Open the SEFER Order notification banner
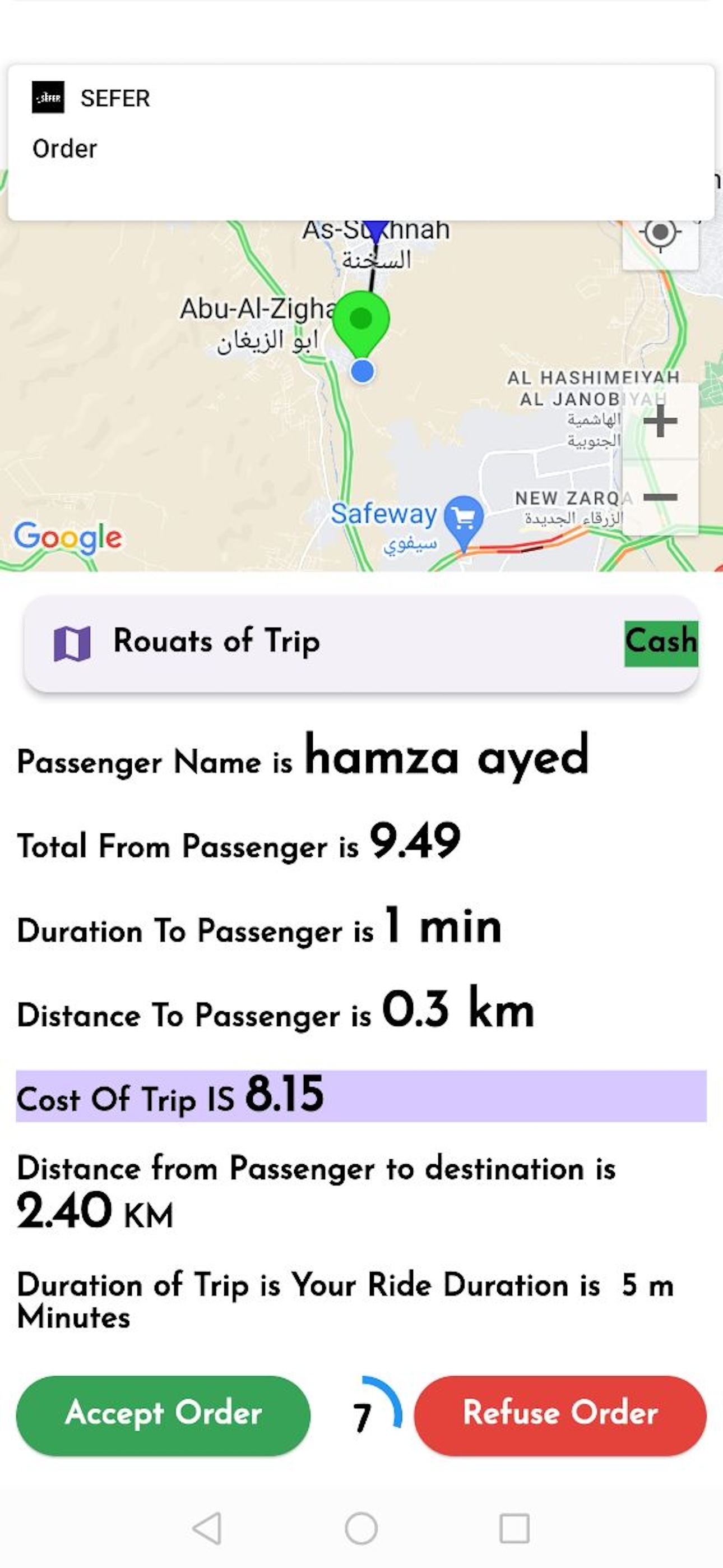 point(361,142)
